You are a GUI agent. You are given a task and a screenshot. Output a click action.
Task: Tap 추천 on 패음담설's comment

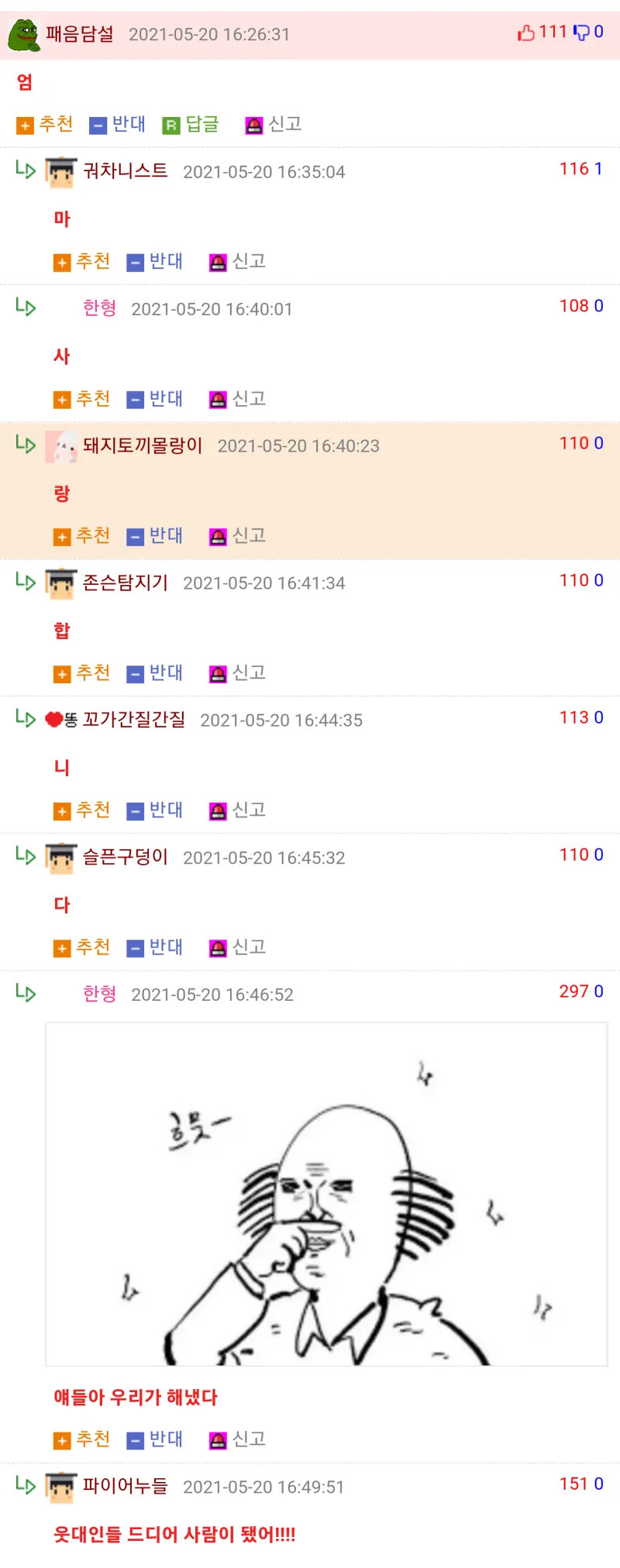click(45, 124)
